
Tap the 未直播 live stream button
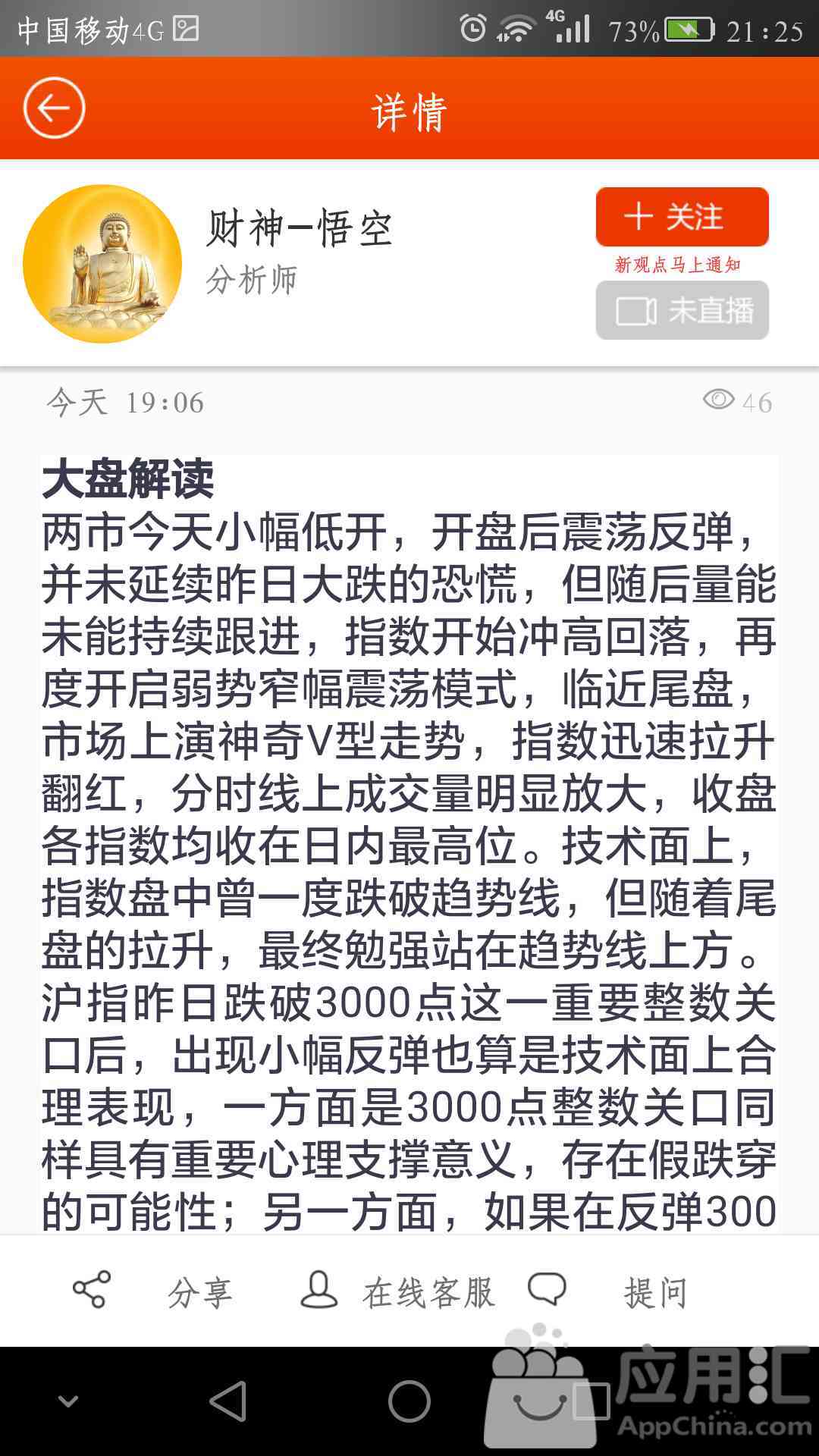click(682, 310)
